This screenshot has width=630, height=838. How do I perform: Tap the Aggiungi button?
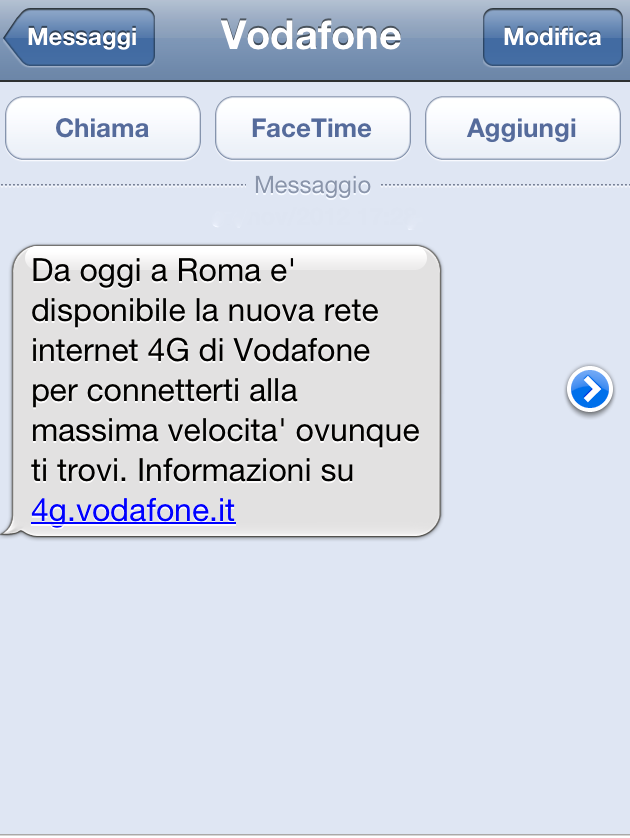click(x=522, y=128)
